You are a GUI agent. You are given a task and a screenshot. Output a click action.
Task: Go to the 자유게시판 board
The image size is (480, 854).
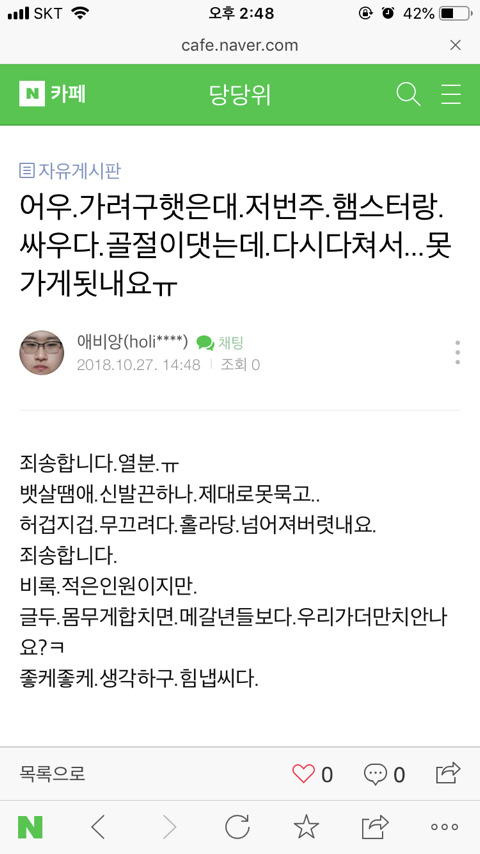(x=70, y=171)
